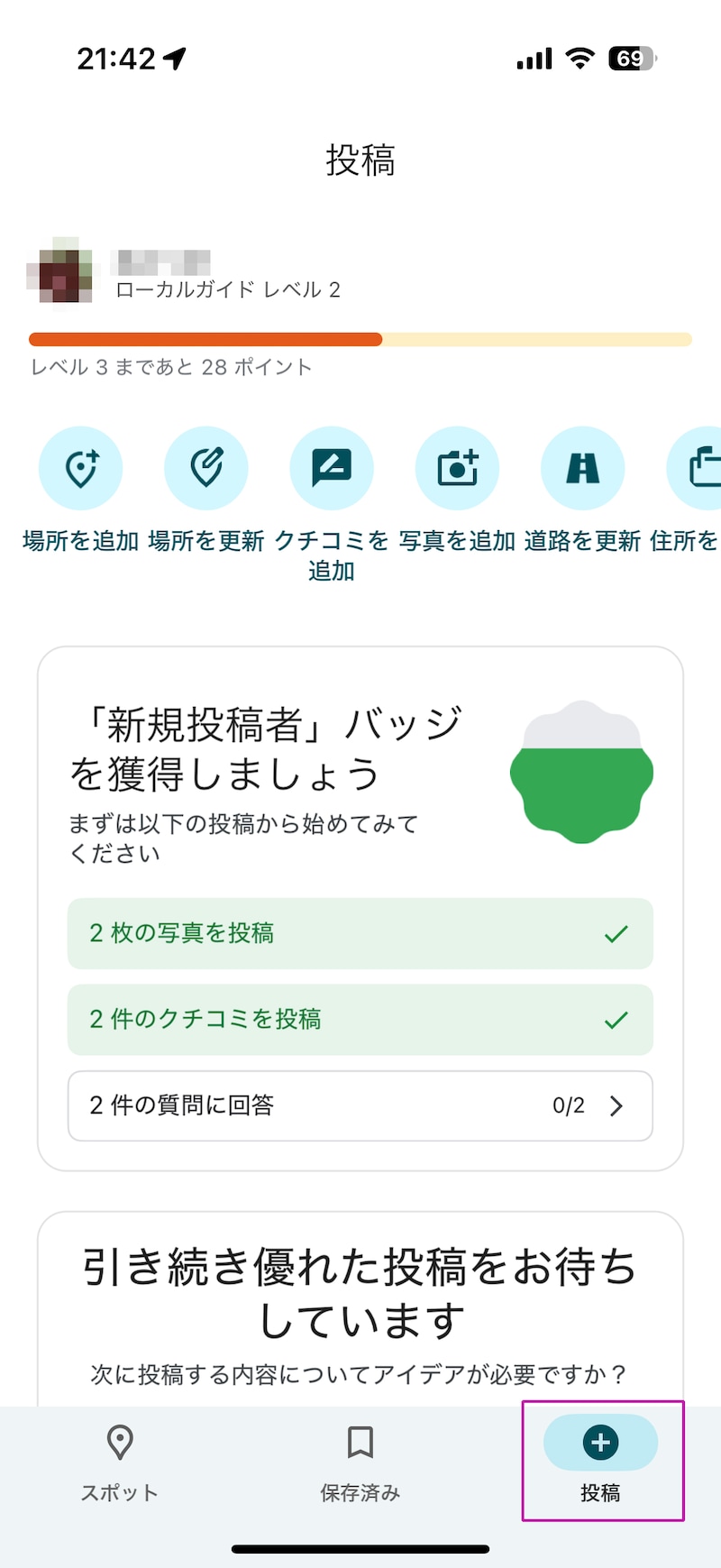The height and width of the screenshot is (1568, 721).
Task: Tap the completed 2件のクチコミを投稿 checkmark row
Action: pos(360,1020)
